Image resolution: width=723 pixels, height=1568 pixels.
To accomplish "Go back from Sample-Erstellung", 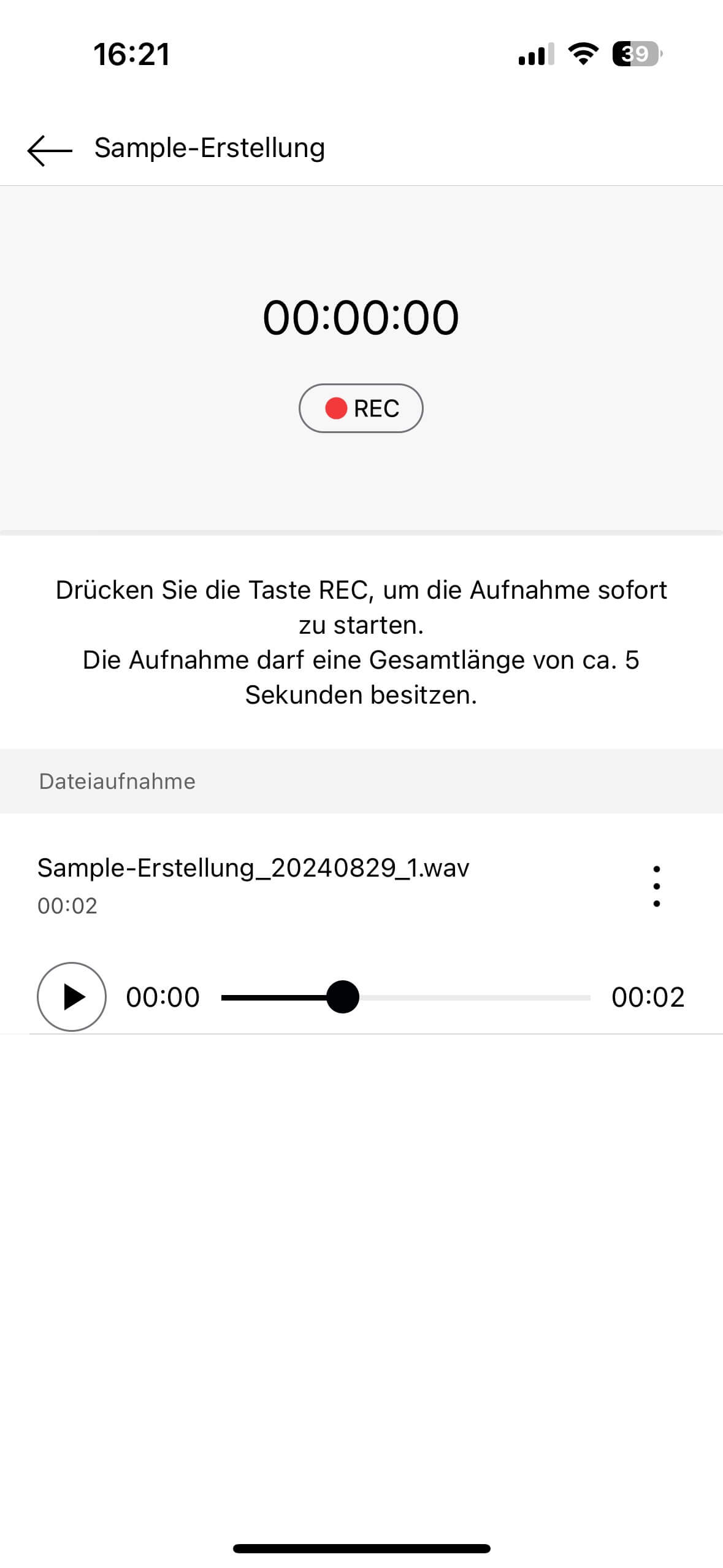I will 50,150.
